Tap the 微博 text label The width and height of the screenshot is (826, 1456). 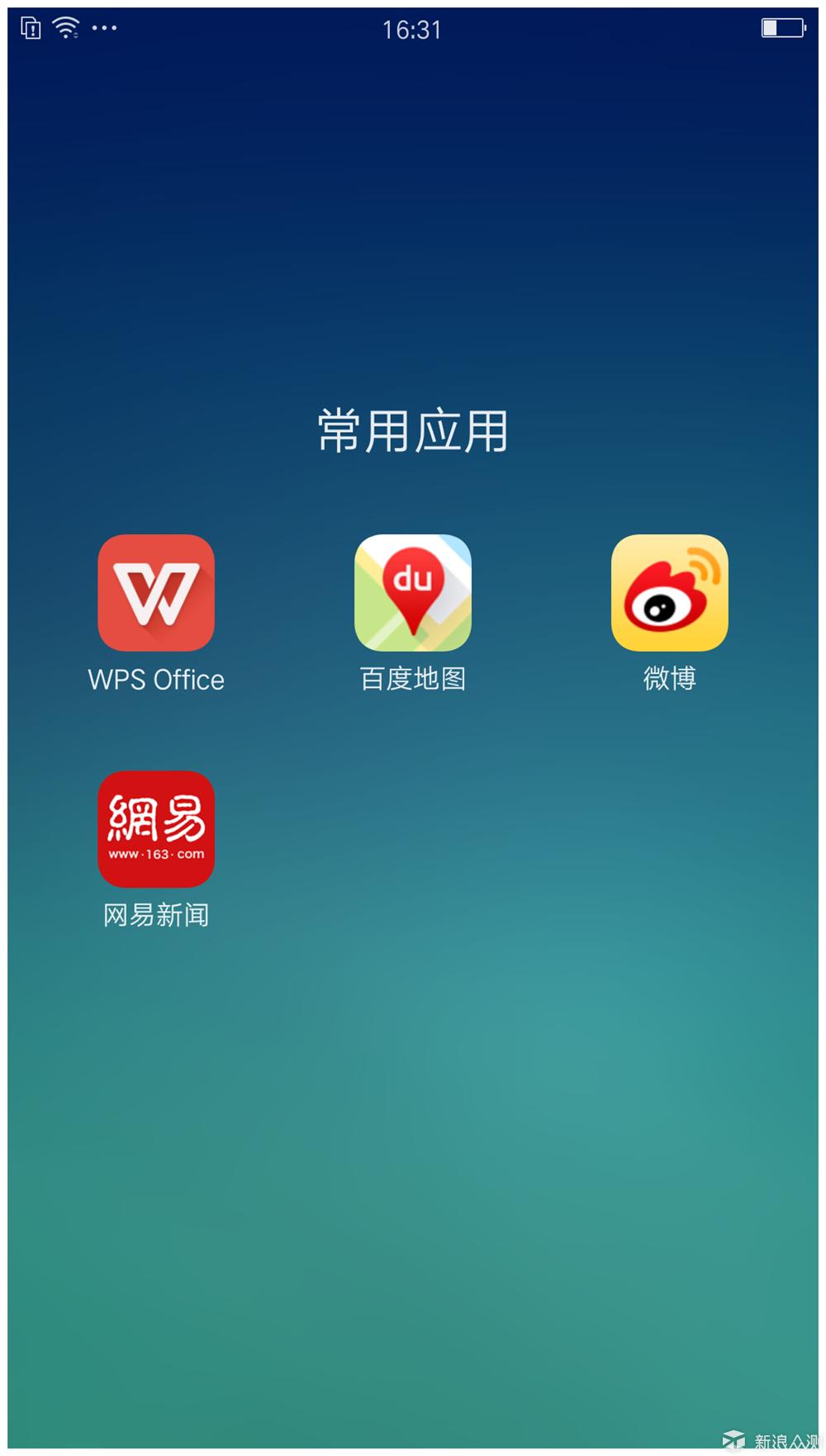click(x=670, y=679)
